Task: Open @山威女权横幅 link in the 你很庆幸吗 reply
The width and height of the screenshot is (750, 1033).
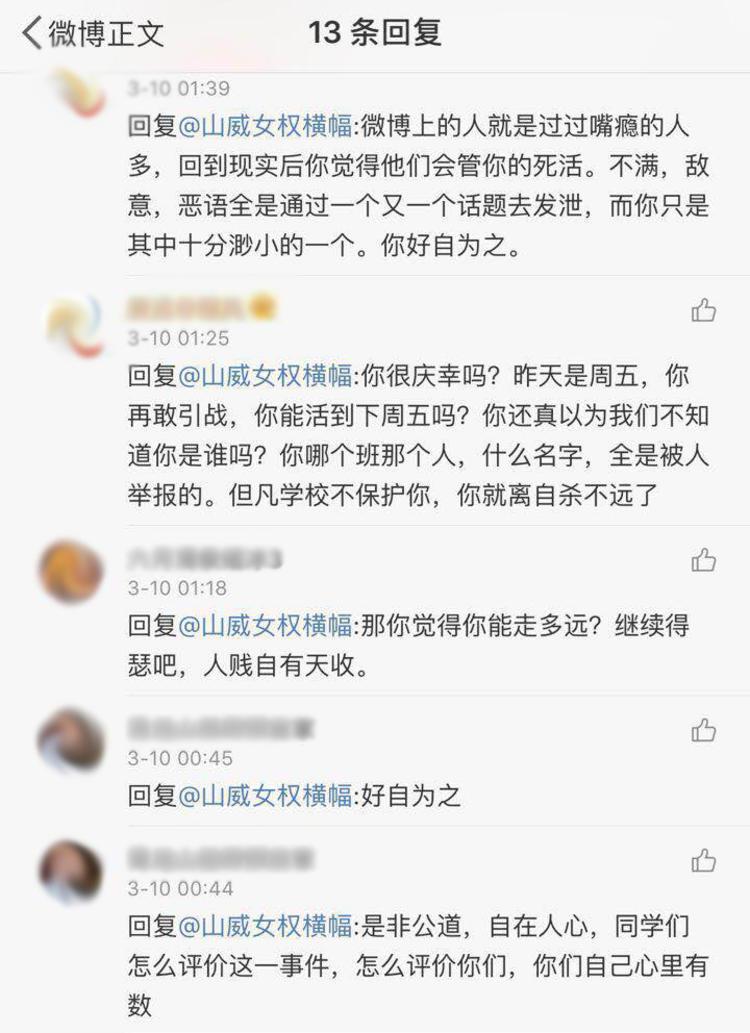Action: tap(265, 377)
